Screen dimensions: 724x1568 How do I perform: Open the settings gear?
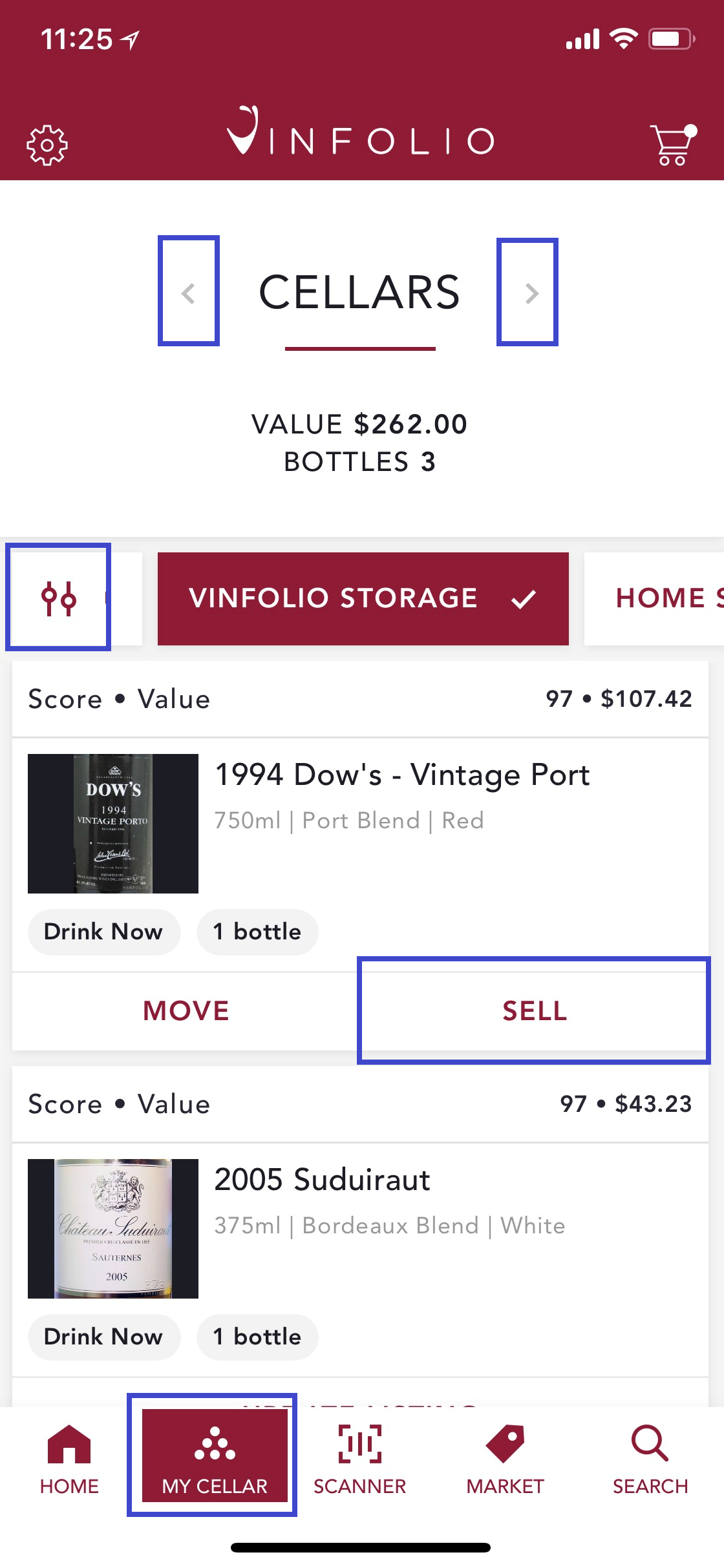[x=47, y=145]
